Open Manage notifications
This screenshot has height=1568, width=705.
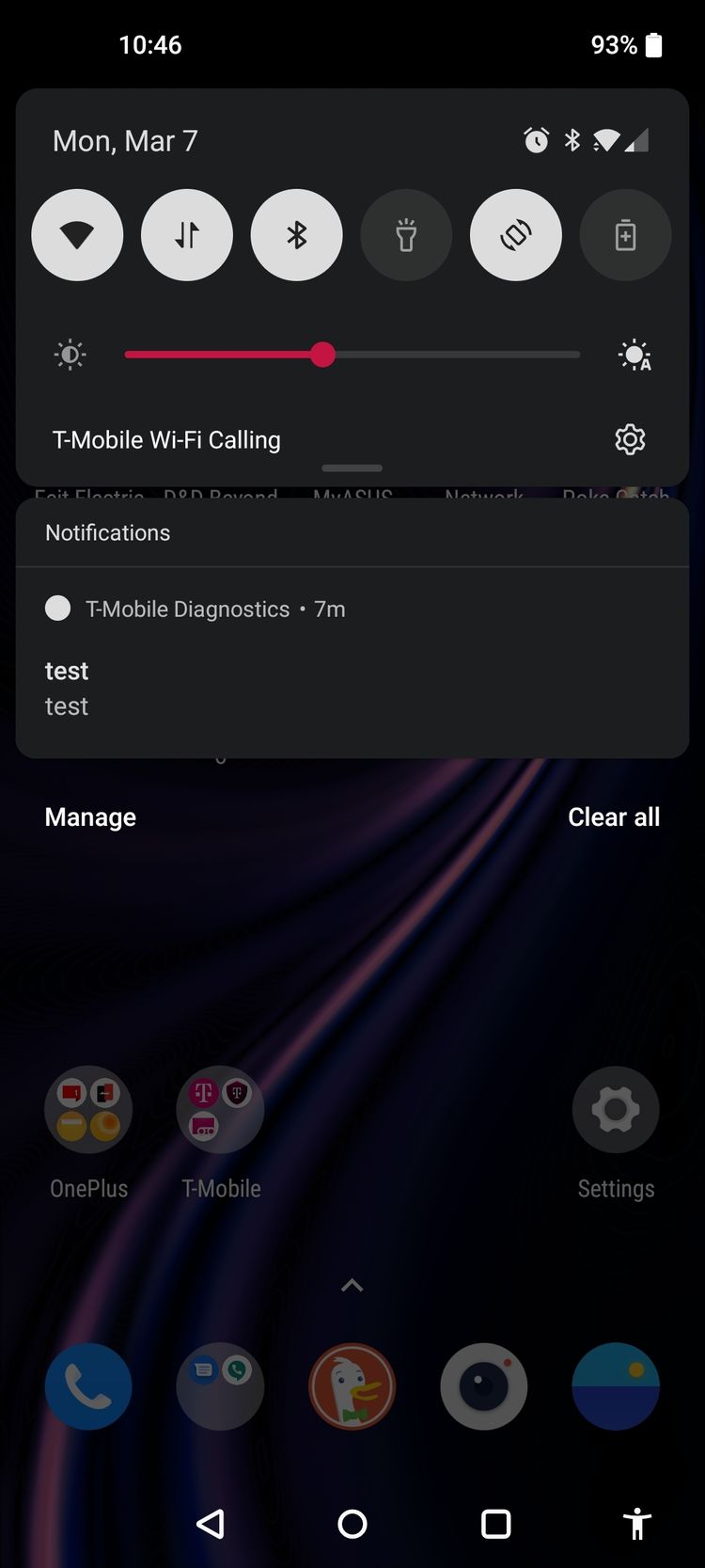pyautogui.click(x=90, y=816)
